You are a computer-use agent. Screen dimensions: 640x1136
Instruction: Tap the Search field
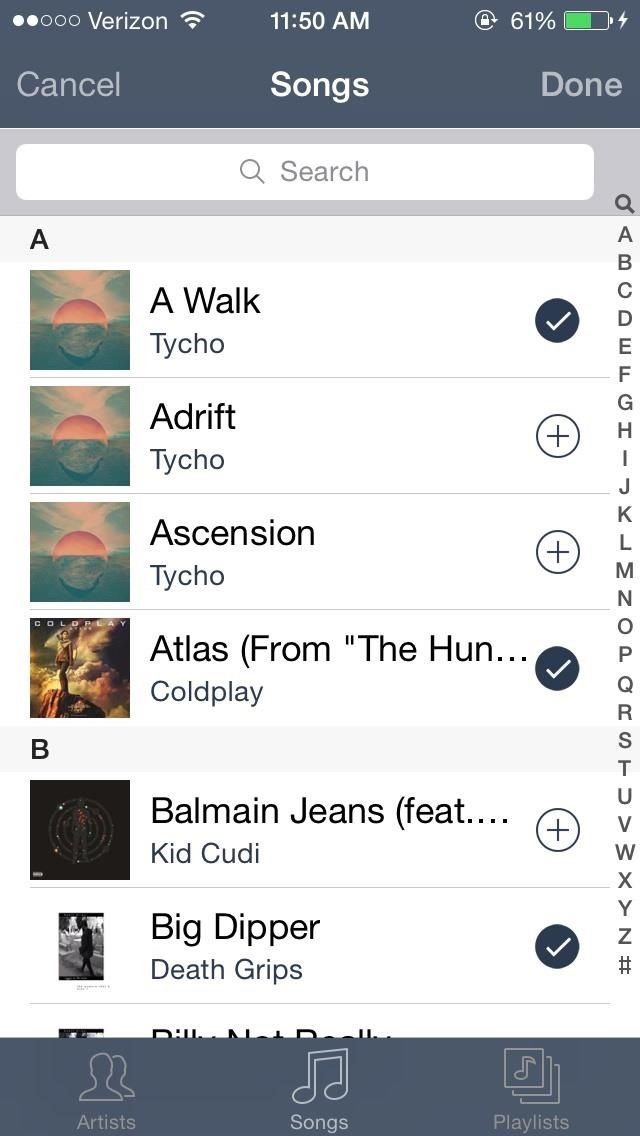(x=305, y=172)
